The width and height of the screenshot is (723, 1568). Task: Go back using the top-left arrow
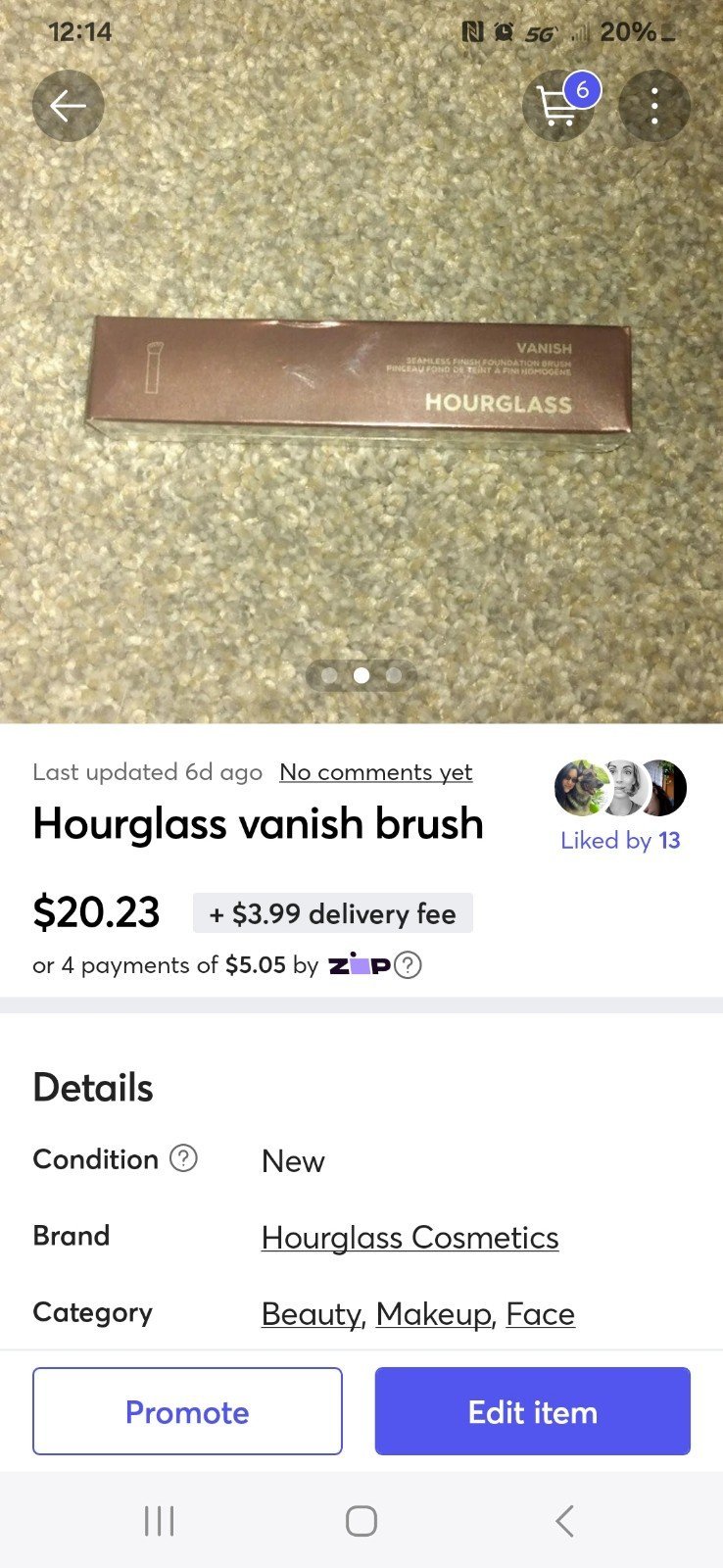coord(68,106)
